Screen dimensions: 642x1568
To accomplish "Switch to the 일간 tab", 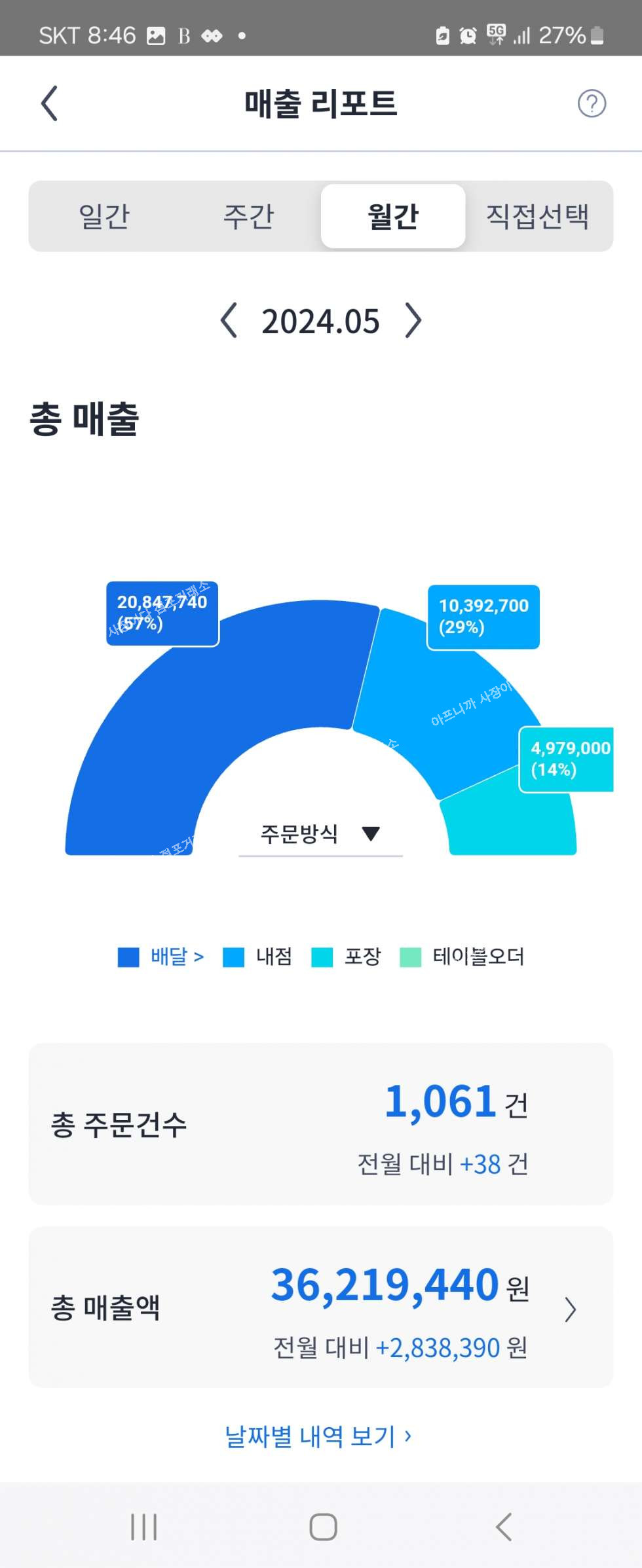I will [104, 216].
